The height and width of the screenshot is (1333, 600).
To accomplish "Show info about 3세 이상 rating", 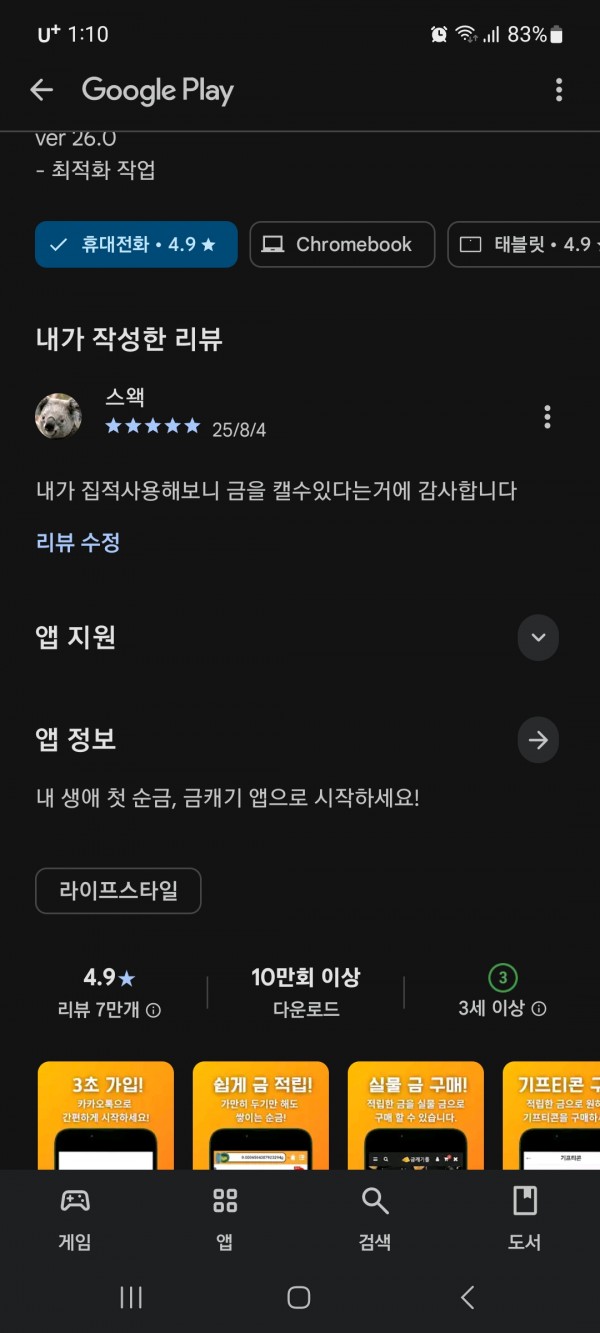I will (539, 1009).
